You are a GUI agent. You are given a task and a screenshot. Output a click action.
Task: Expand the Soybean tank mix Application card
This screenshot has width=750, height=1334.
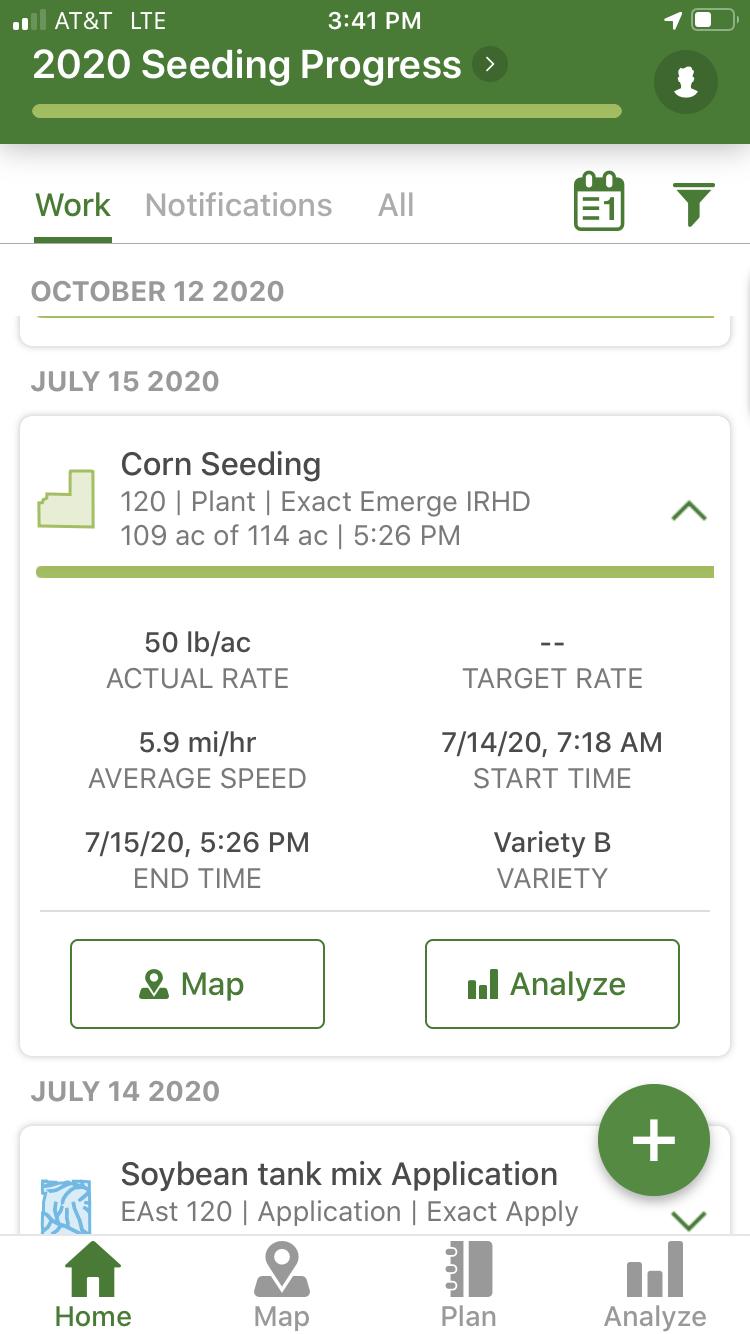(x=689, y=1220)
